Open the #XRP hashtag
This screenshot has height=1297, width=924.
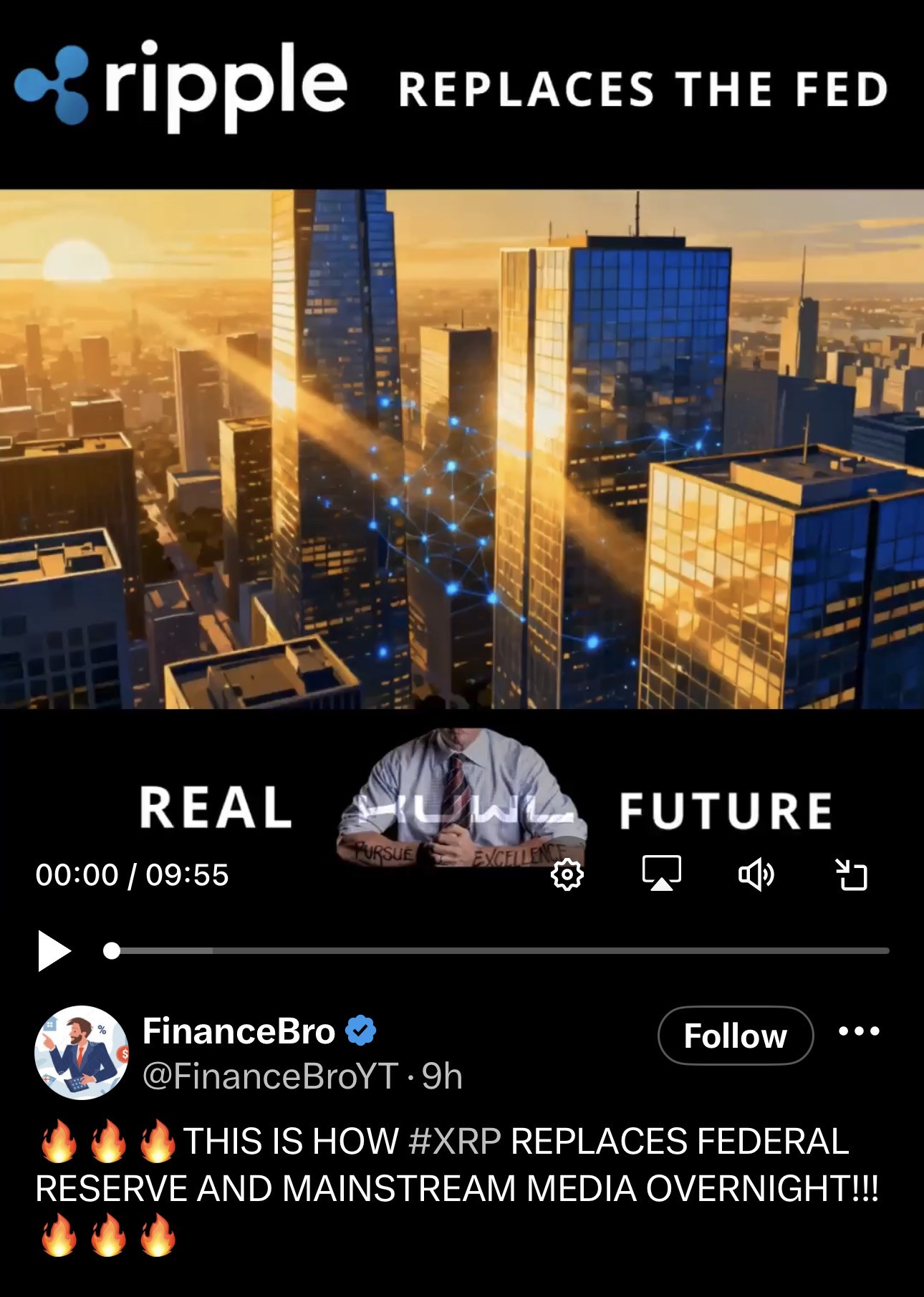pos(454,1141)
